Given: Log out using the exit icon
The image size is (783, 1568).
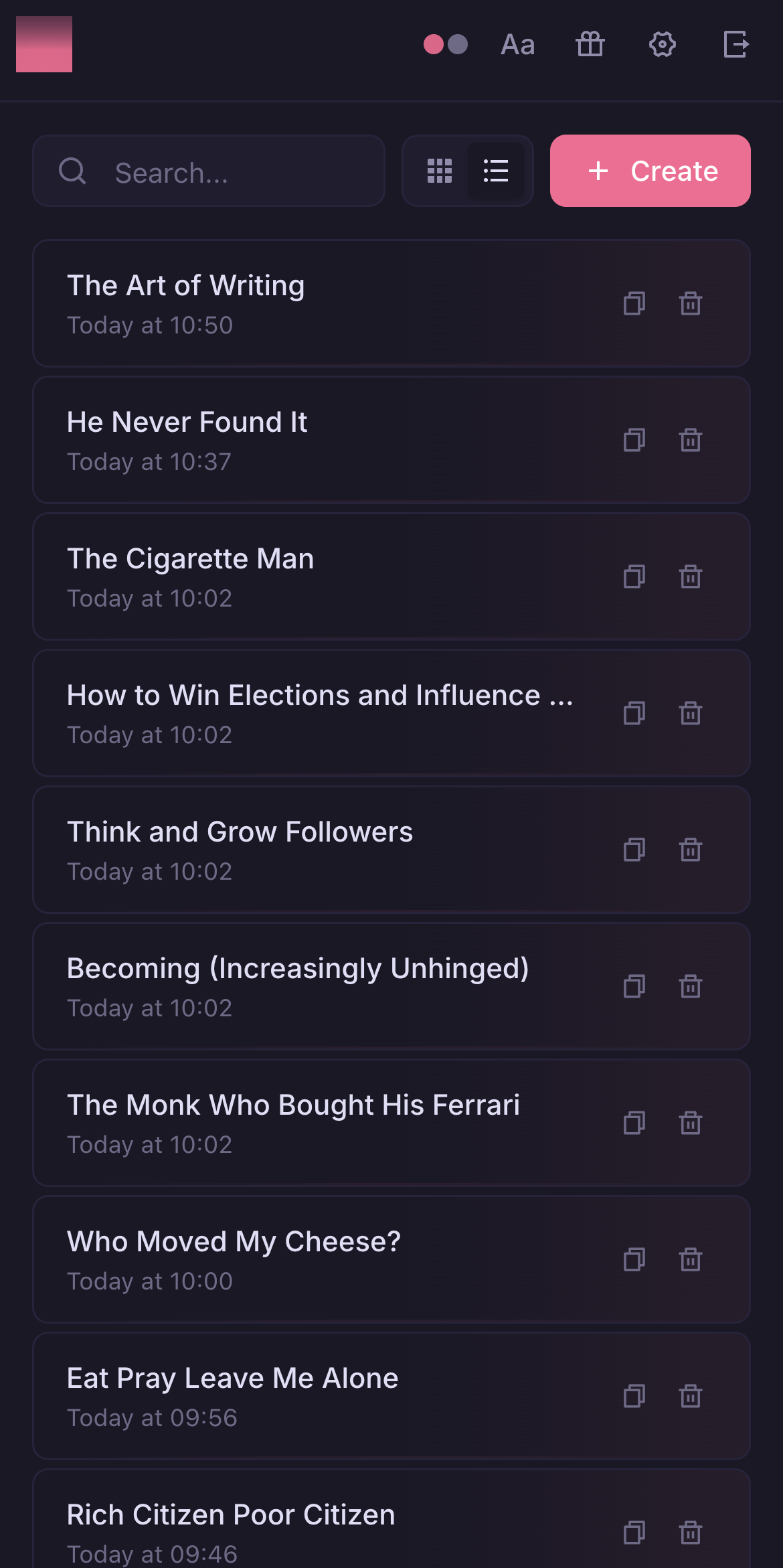Looking at the screenshot, I should [x=736, y=44].
